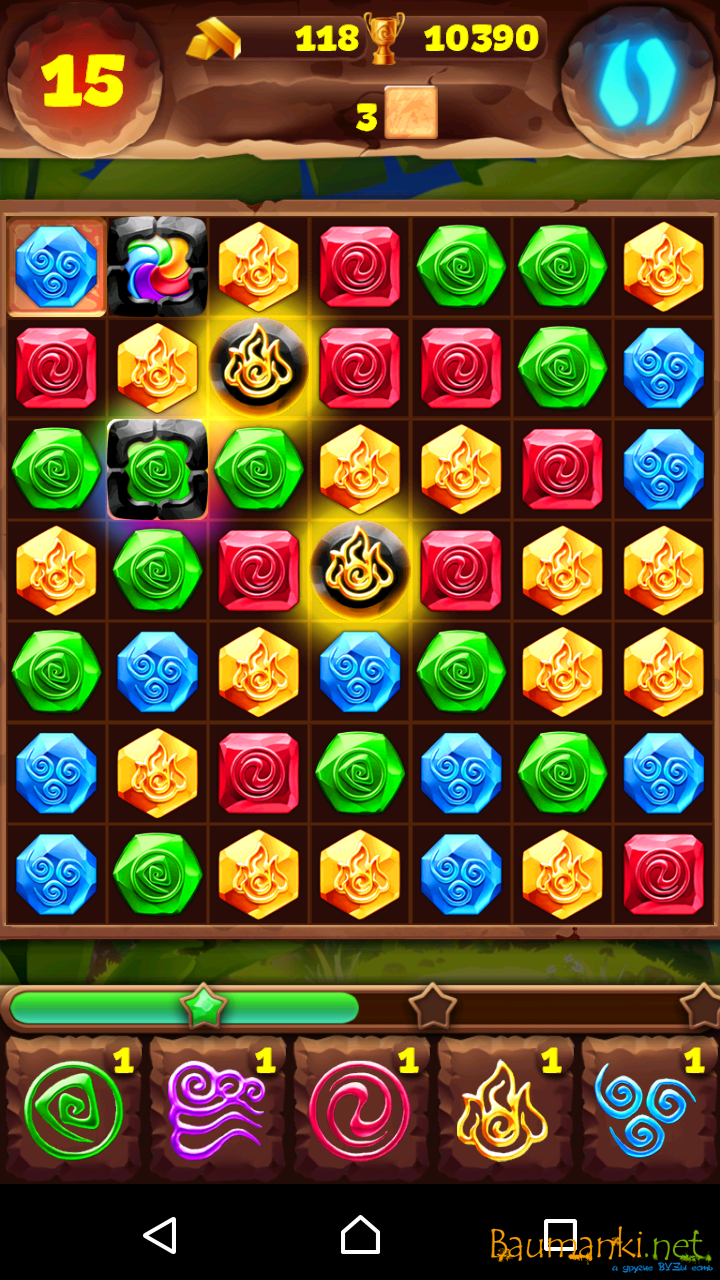Use the golden fire booster
720x1280 pixels.
pos(503,1110)
